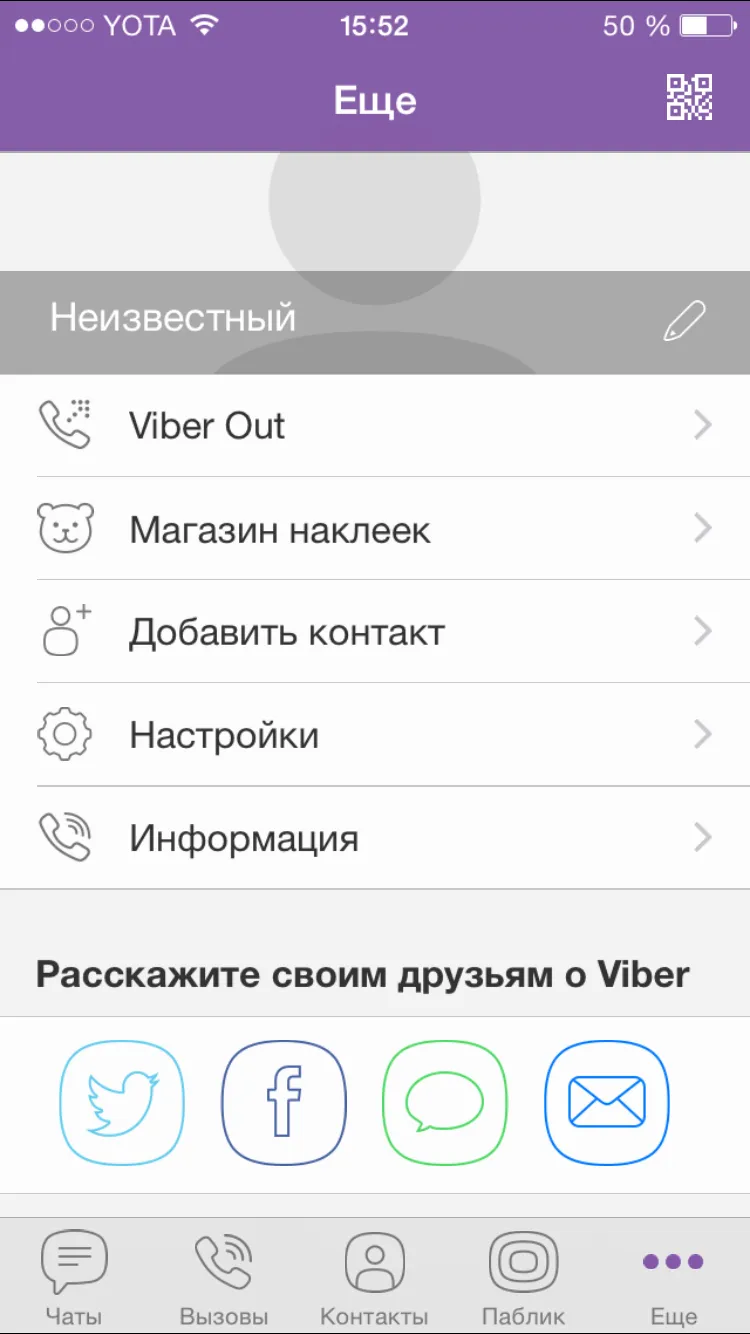
Task: Share Viber by email
Action: click(607, 1103)
